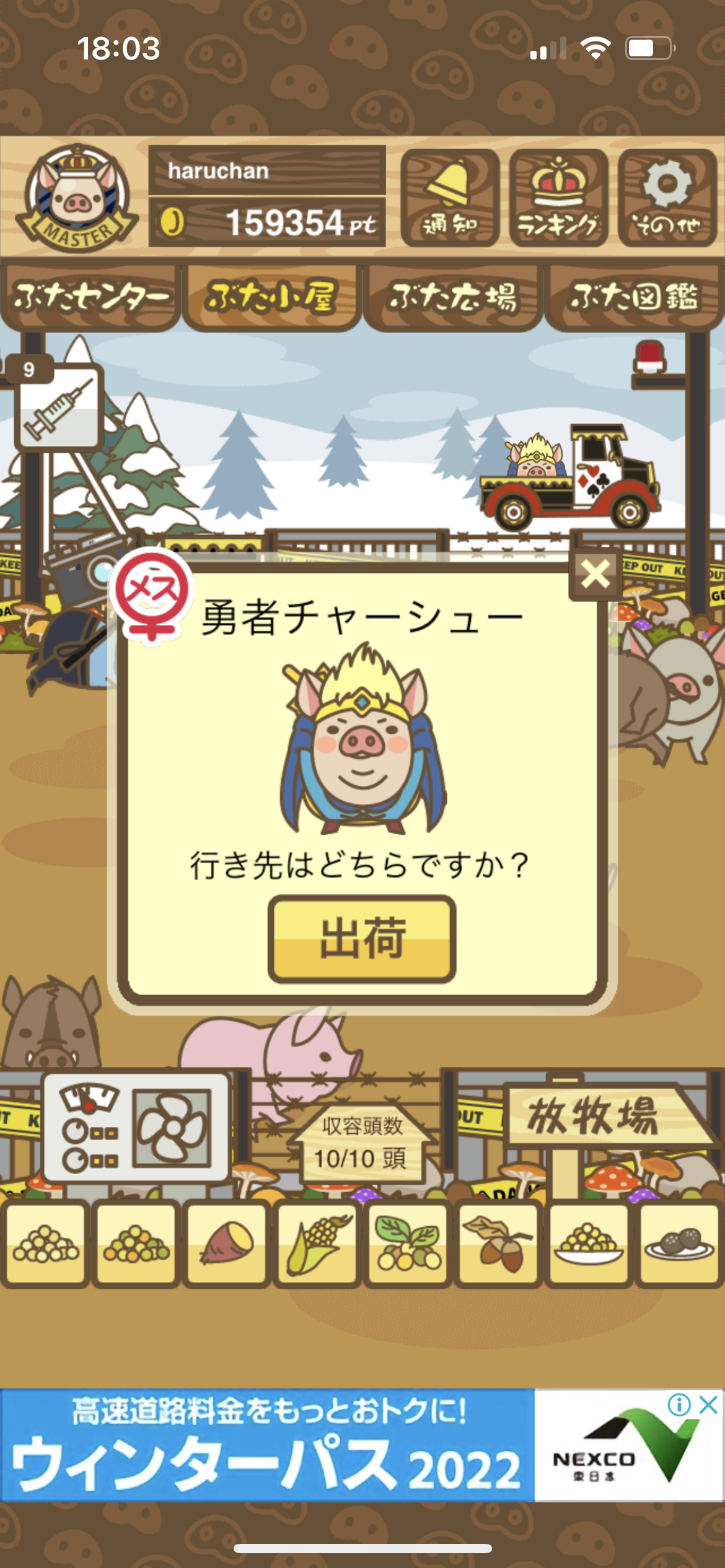Open the fan and gauge control panel
The width and height of the screenshot is (725, 1568).
click(136, 1128)
